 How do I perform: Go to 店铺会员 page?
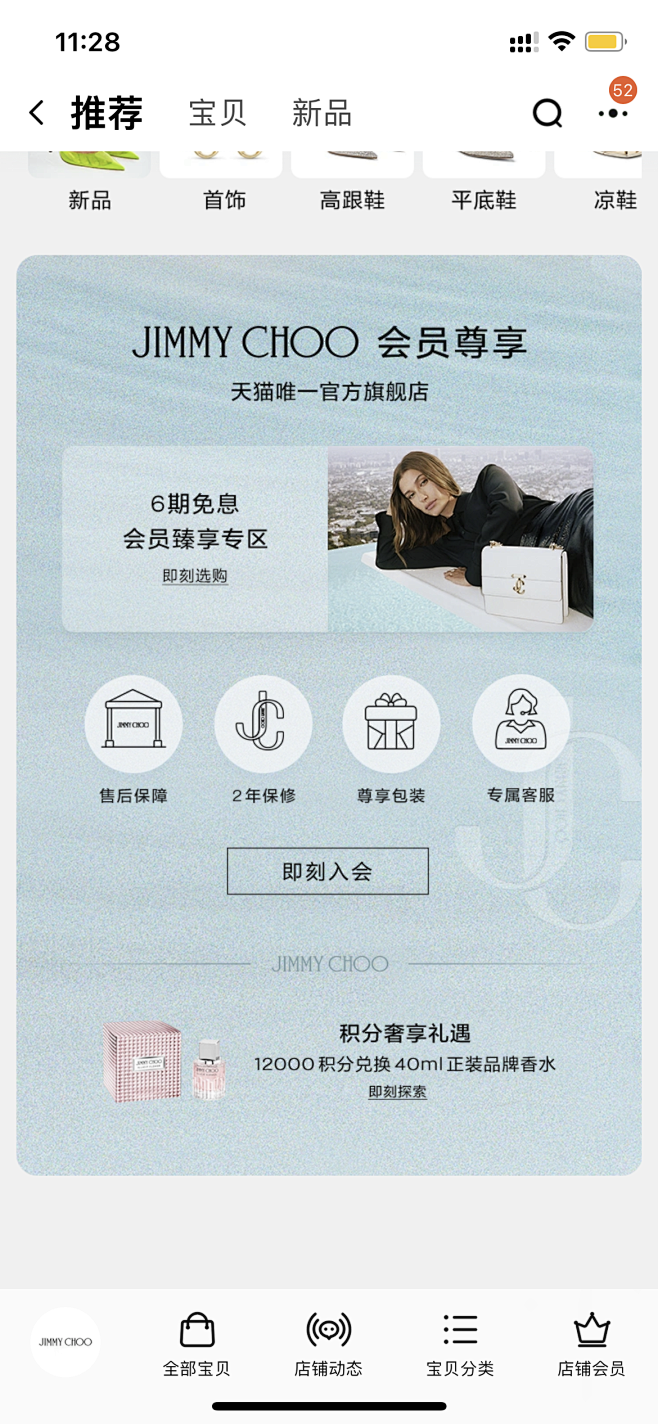tap(591, 1345)
